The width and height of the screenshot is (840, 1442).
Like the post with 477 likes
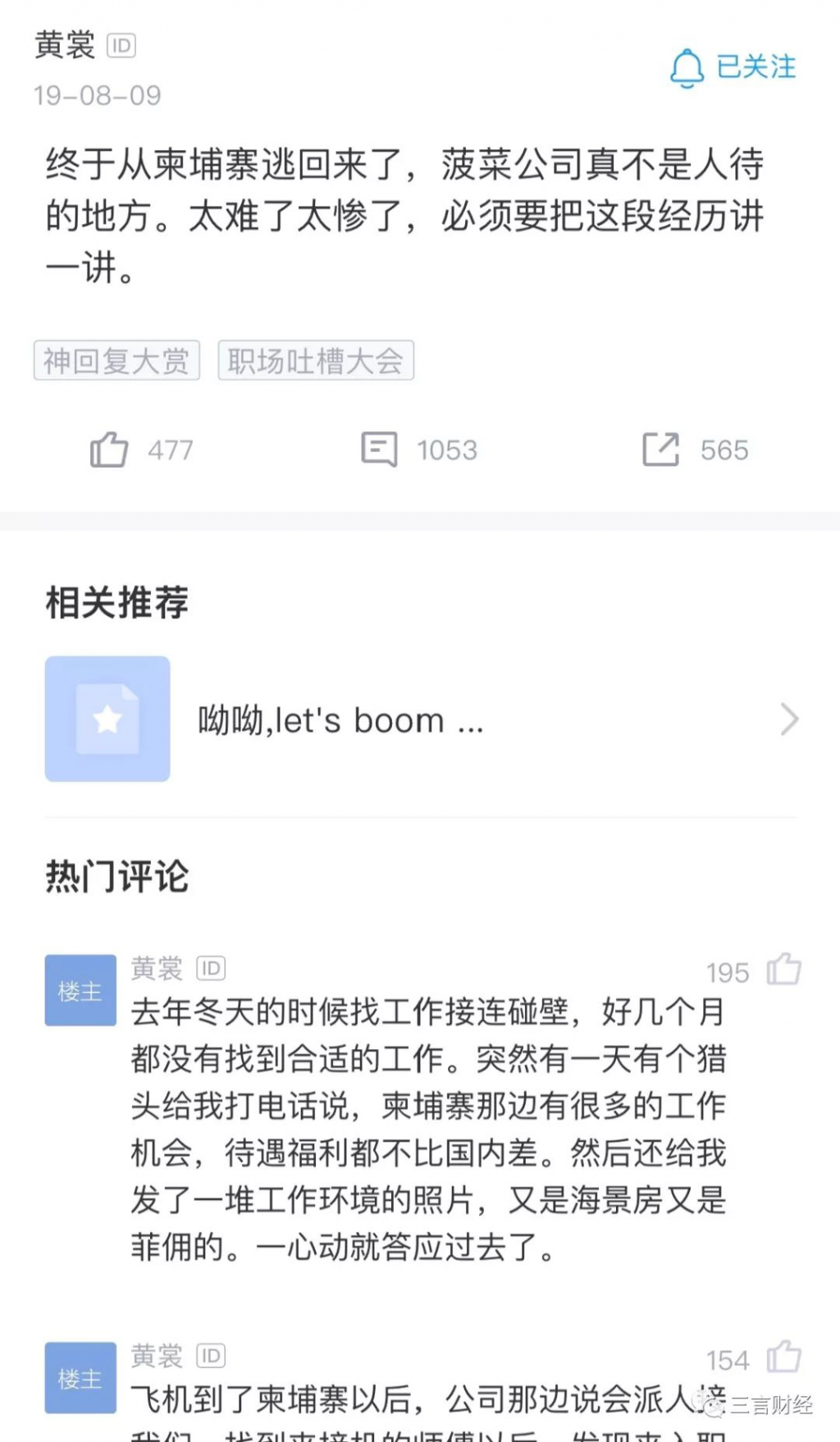click(109, 449)
